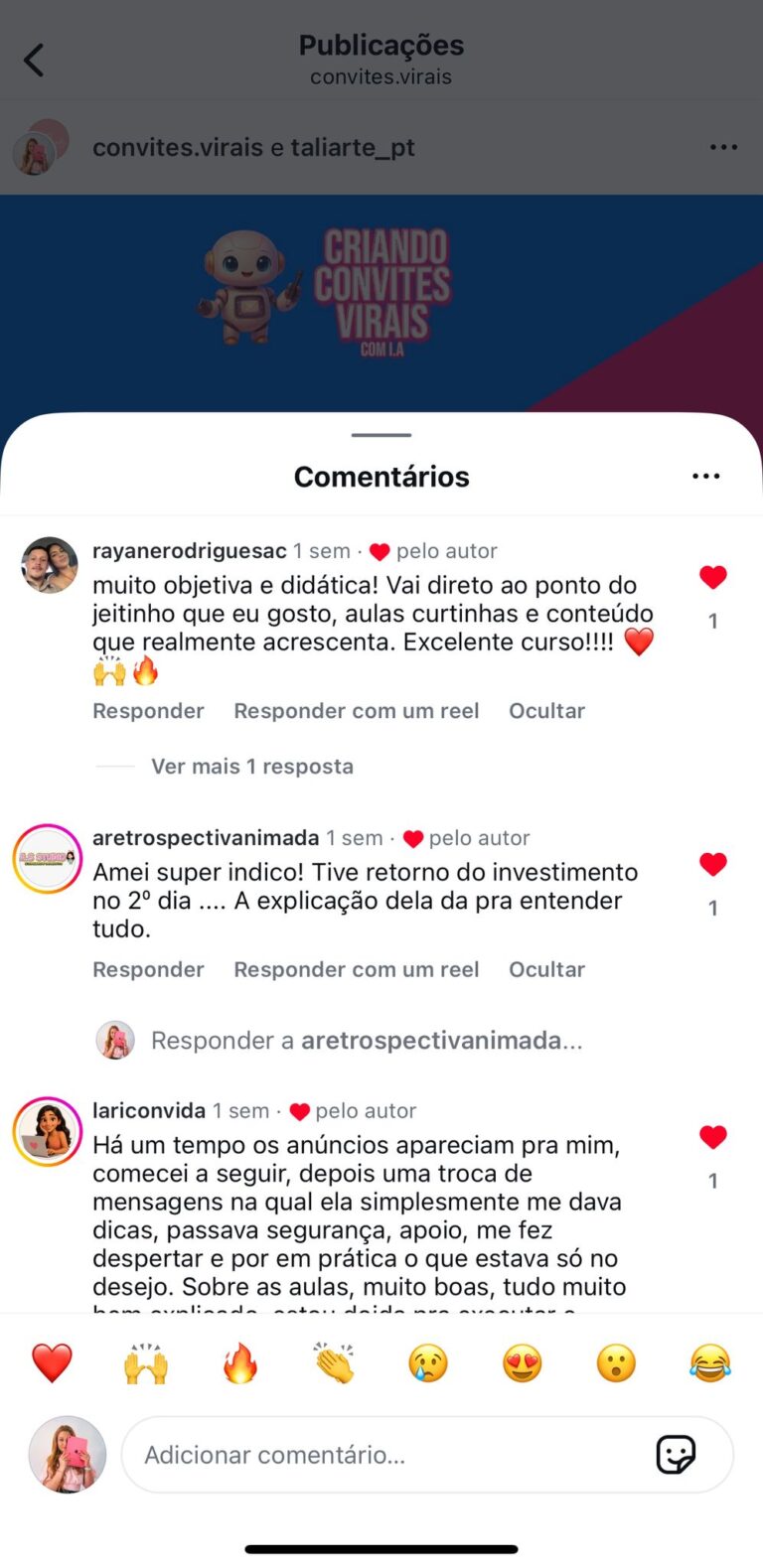Screen dimensions: 763x1568
Task: Tap 'Responder a aretrospectivanimada' field
Action: pos(366,1041)
